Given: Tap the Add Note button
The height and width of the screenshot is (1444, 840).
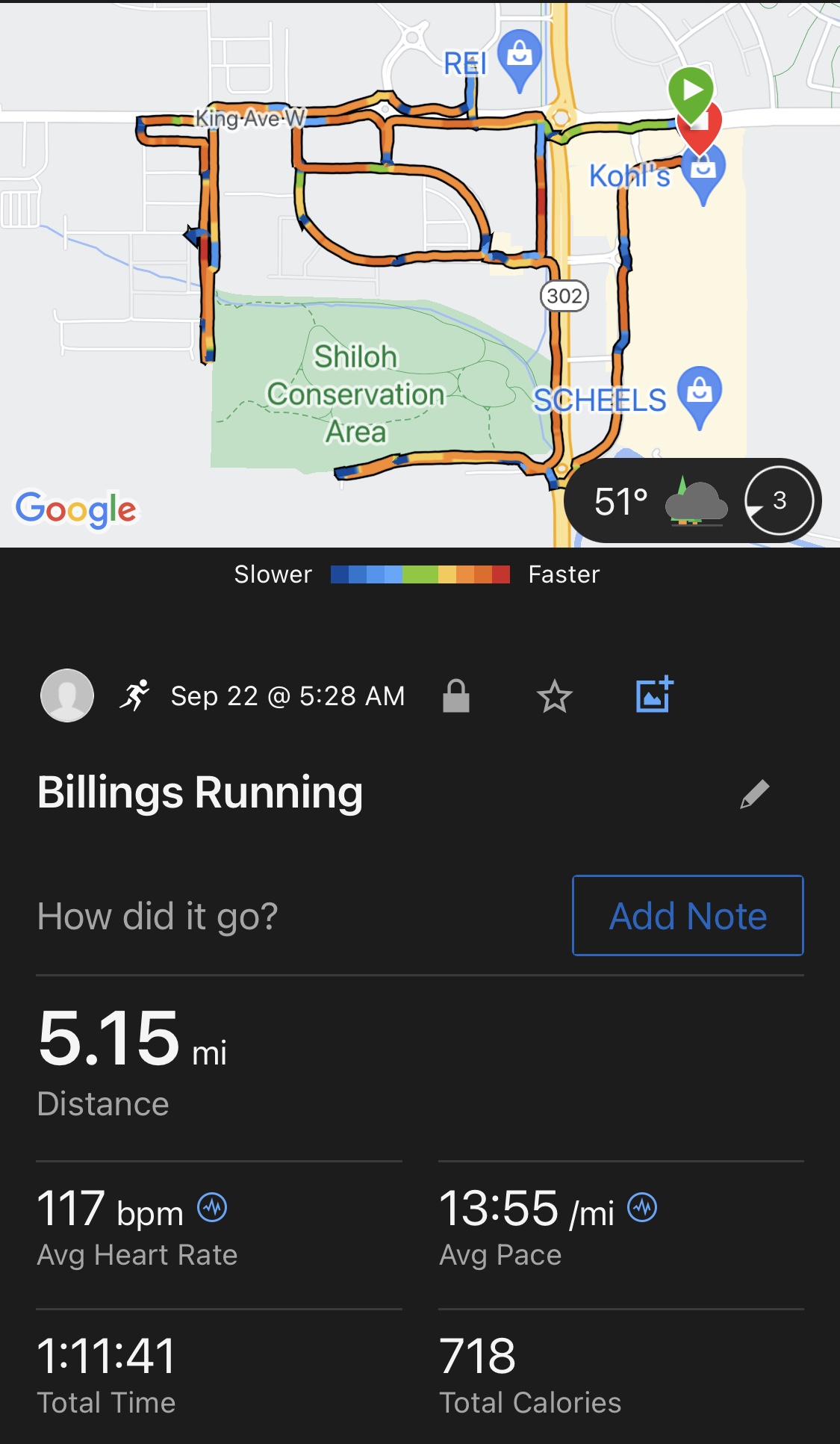Looking at the screenshot, I should [x=688, y=915].
